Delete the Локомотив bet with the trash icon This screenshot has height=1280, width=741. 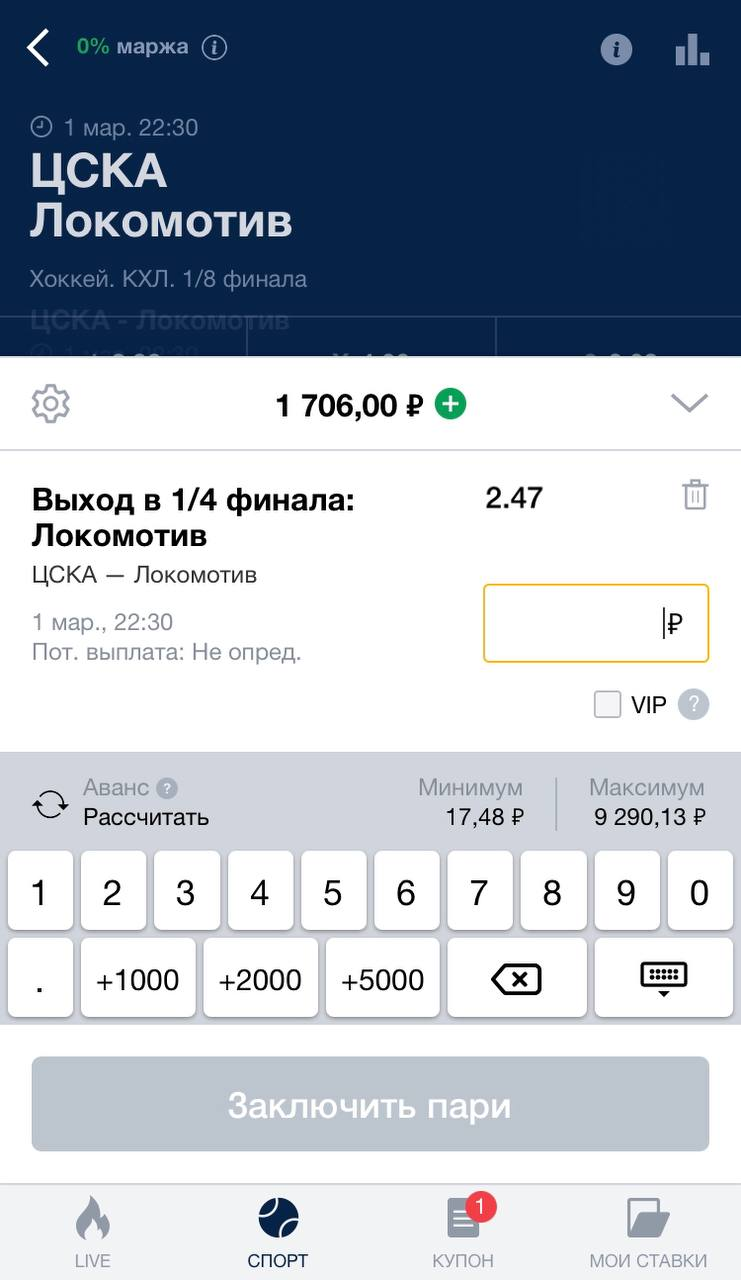695,495
